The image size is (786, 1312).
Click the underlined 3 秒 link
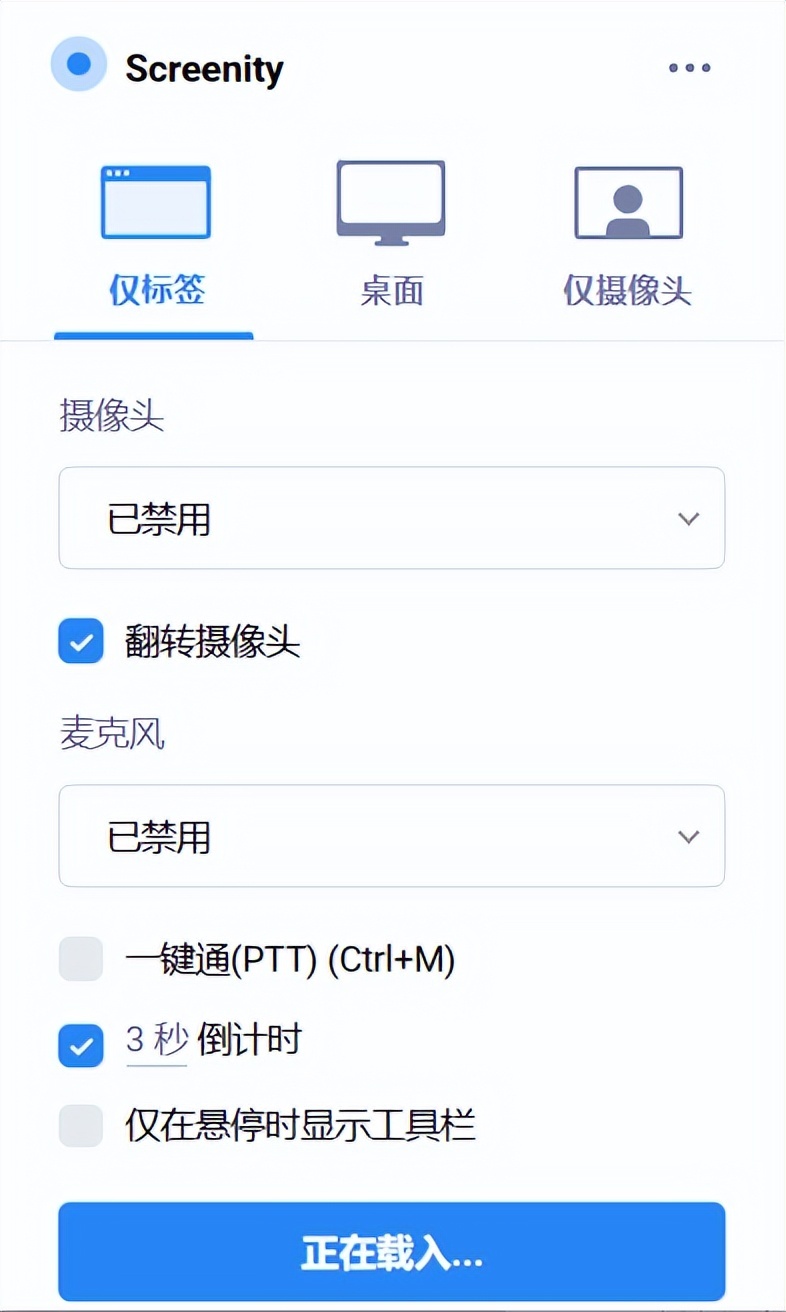pos(155,1042)
